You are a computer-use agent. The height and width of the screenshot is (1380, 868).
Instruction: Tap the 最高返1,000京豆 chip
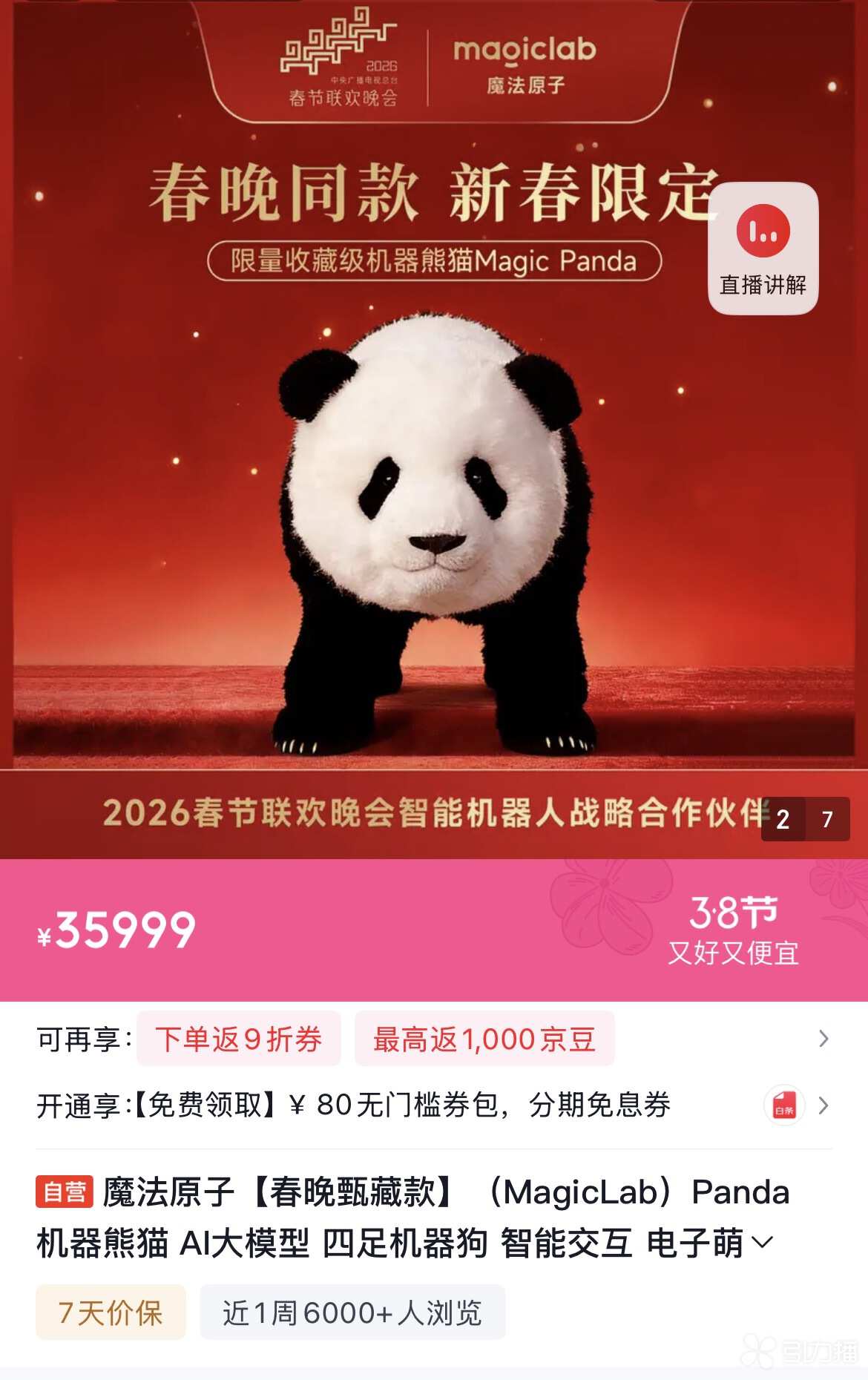click(484, 1039)
